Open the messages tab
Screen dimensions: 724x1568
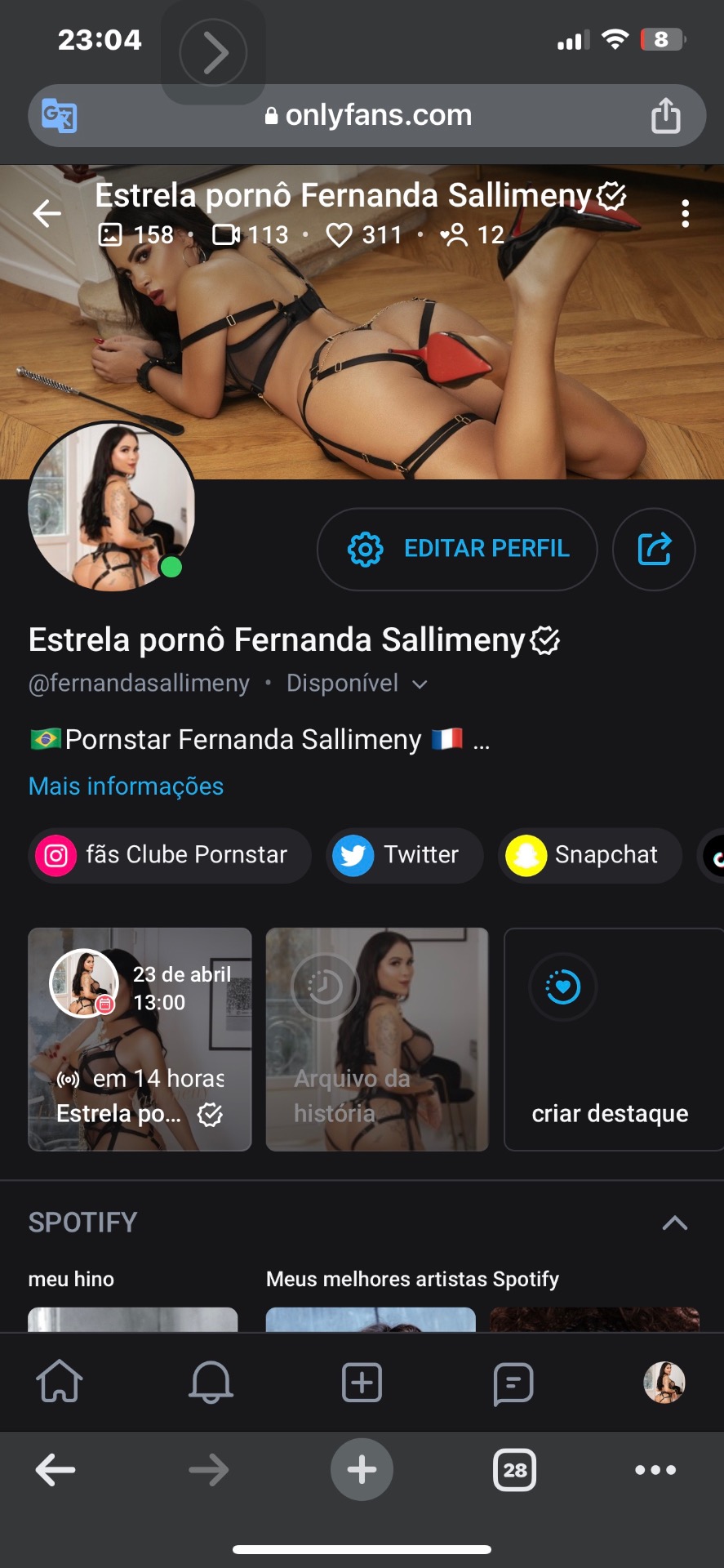513,1382
